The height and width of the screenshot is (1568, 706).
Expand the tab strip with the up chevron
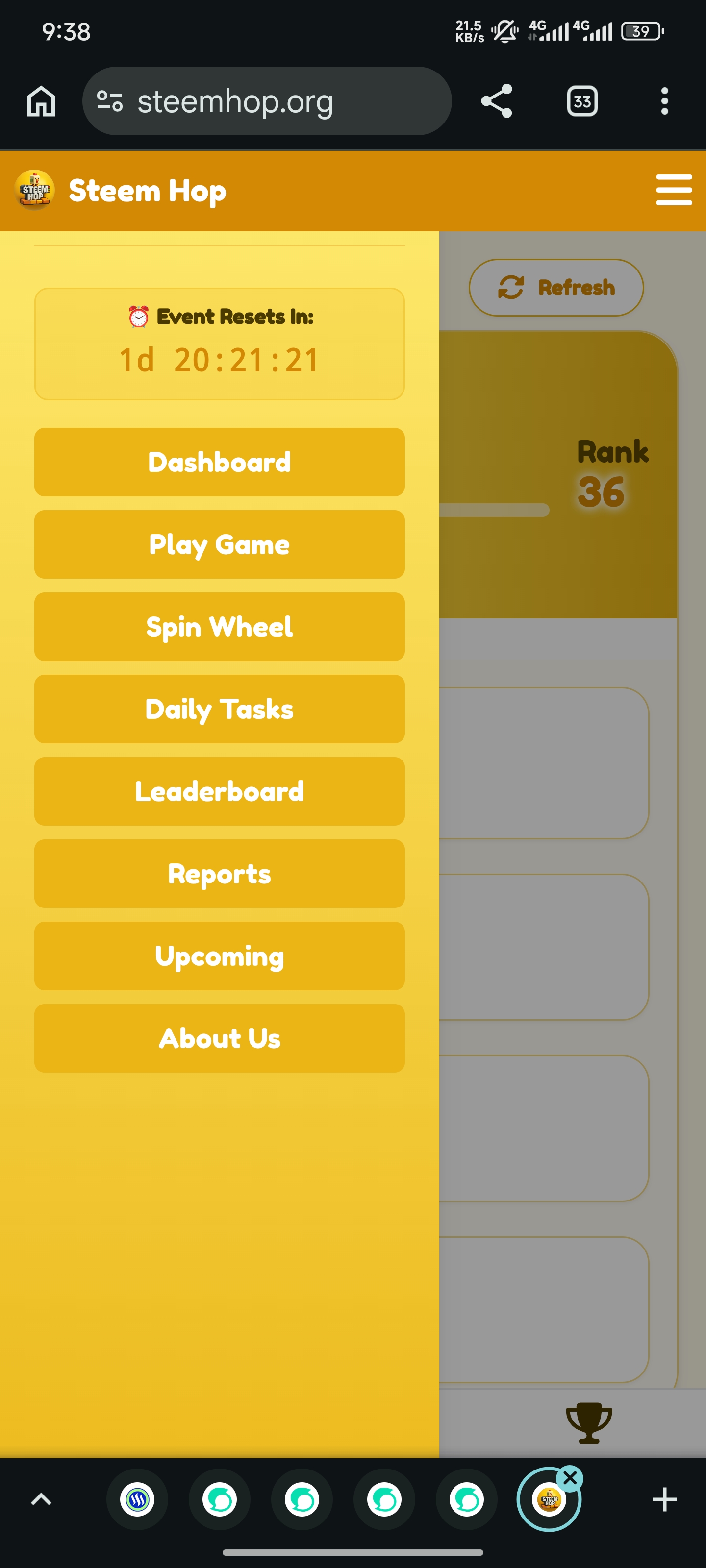pos(41,1499)
